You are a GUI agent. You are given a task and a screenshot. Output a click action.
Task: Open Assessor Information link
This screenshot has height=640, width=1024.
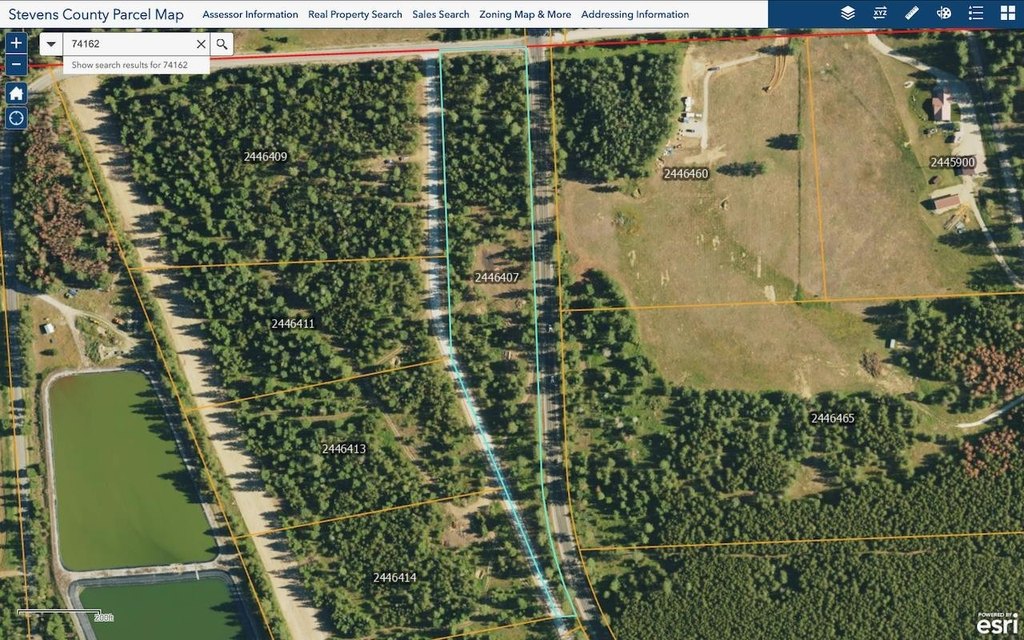250,14
